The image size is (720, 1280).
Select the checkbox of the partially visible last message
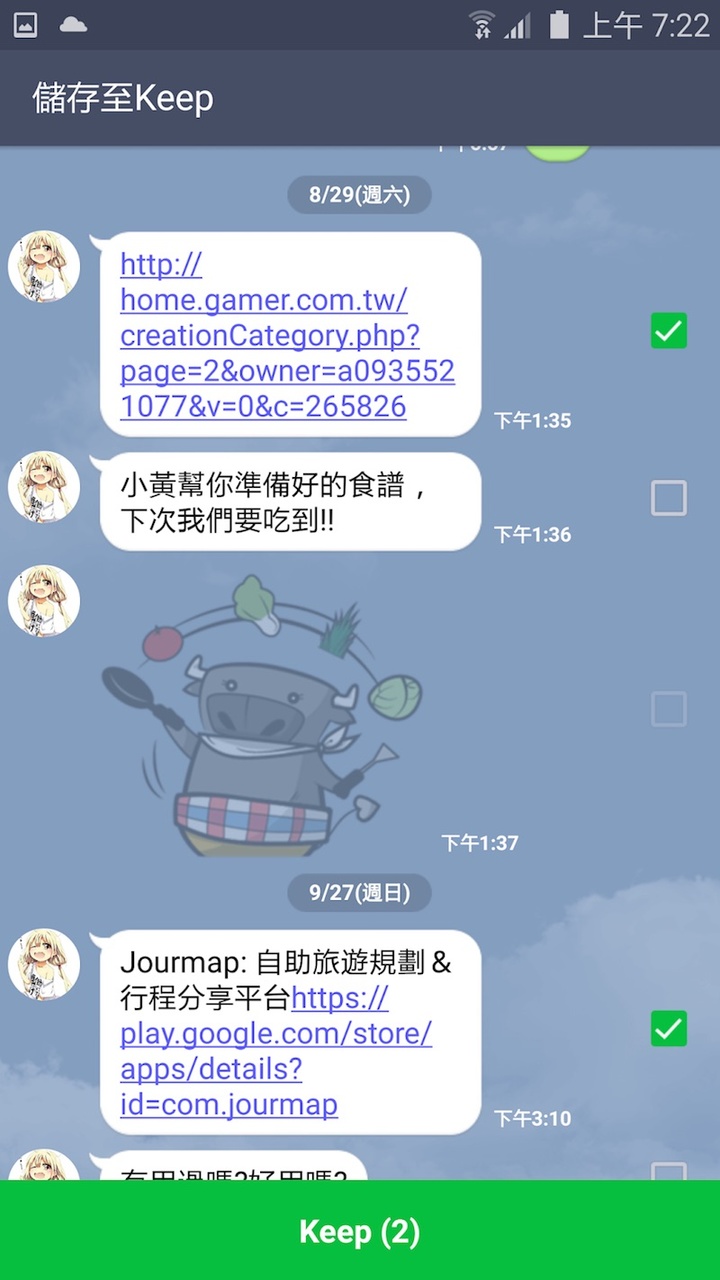(x=668, y=1170)
